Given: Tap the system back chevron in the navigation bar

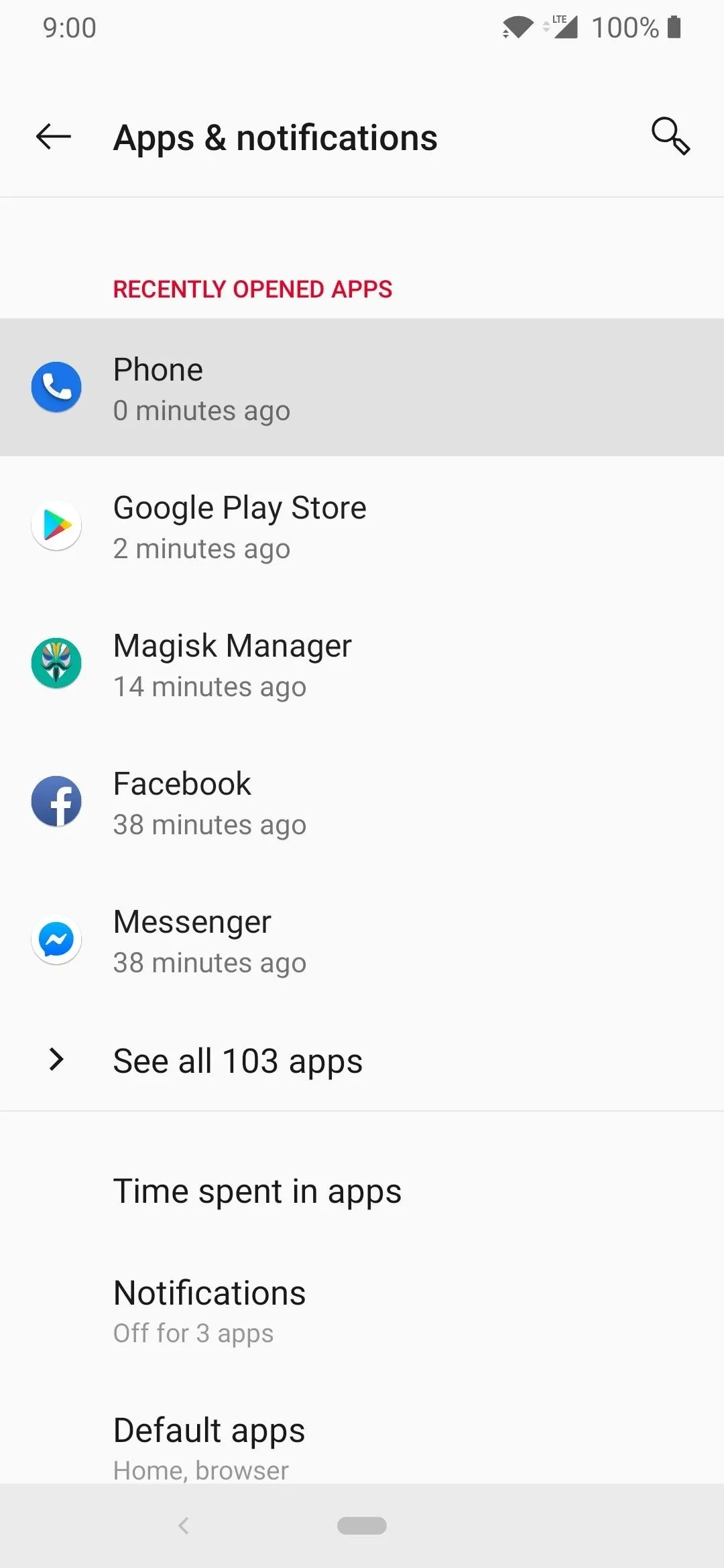Looking at the screenshot, I should coord(184,1526).
